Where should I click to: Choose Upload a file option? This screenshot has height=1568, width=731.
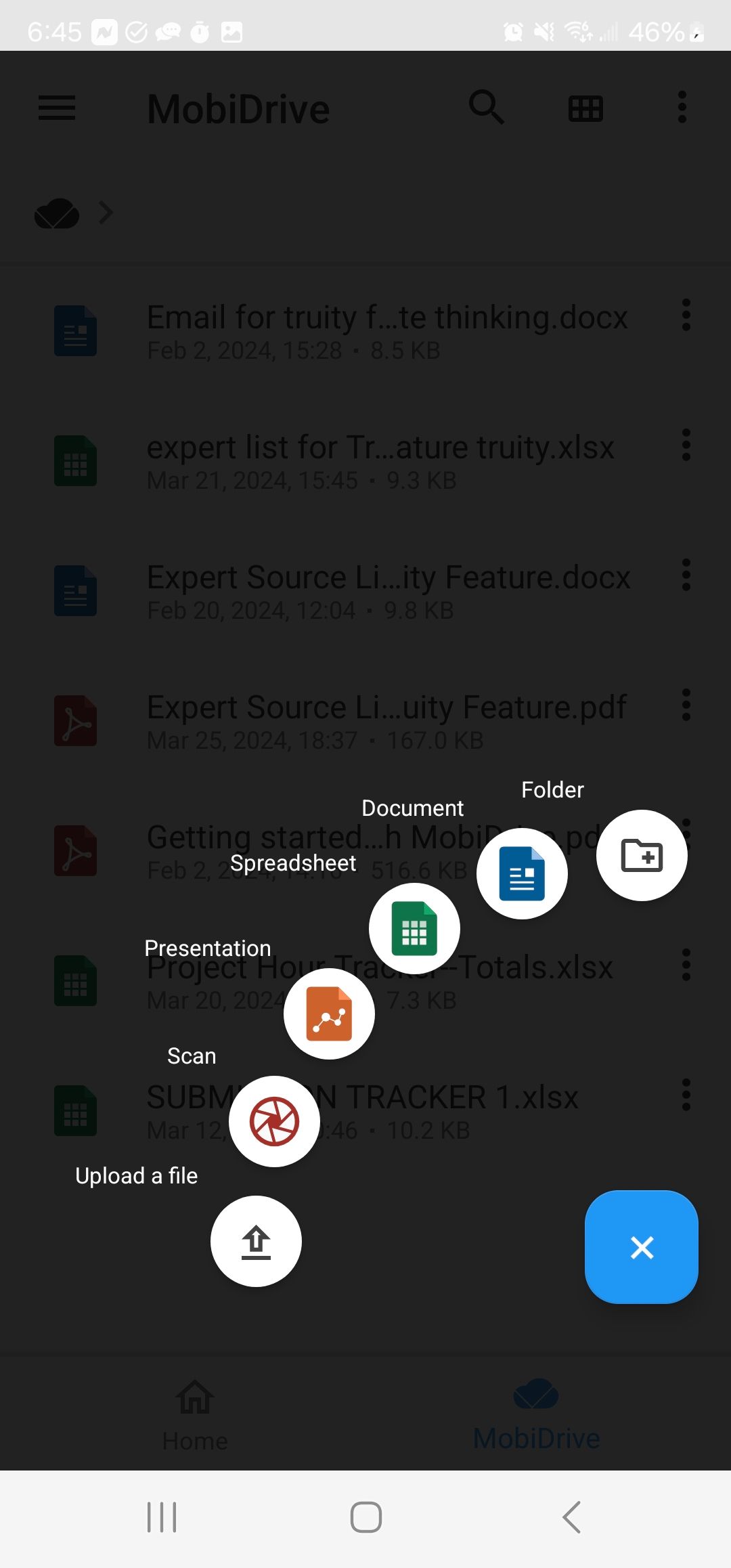tap(256, 1241)
